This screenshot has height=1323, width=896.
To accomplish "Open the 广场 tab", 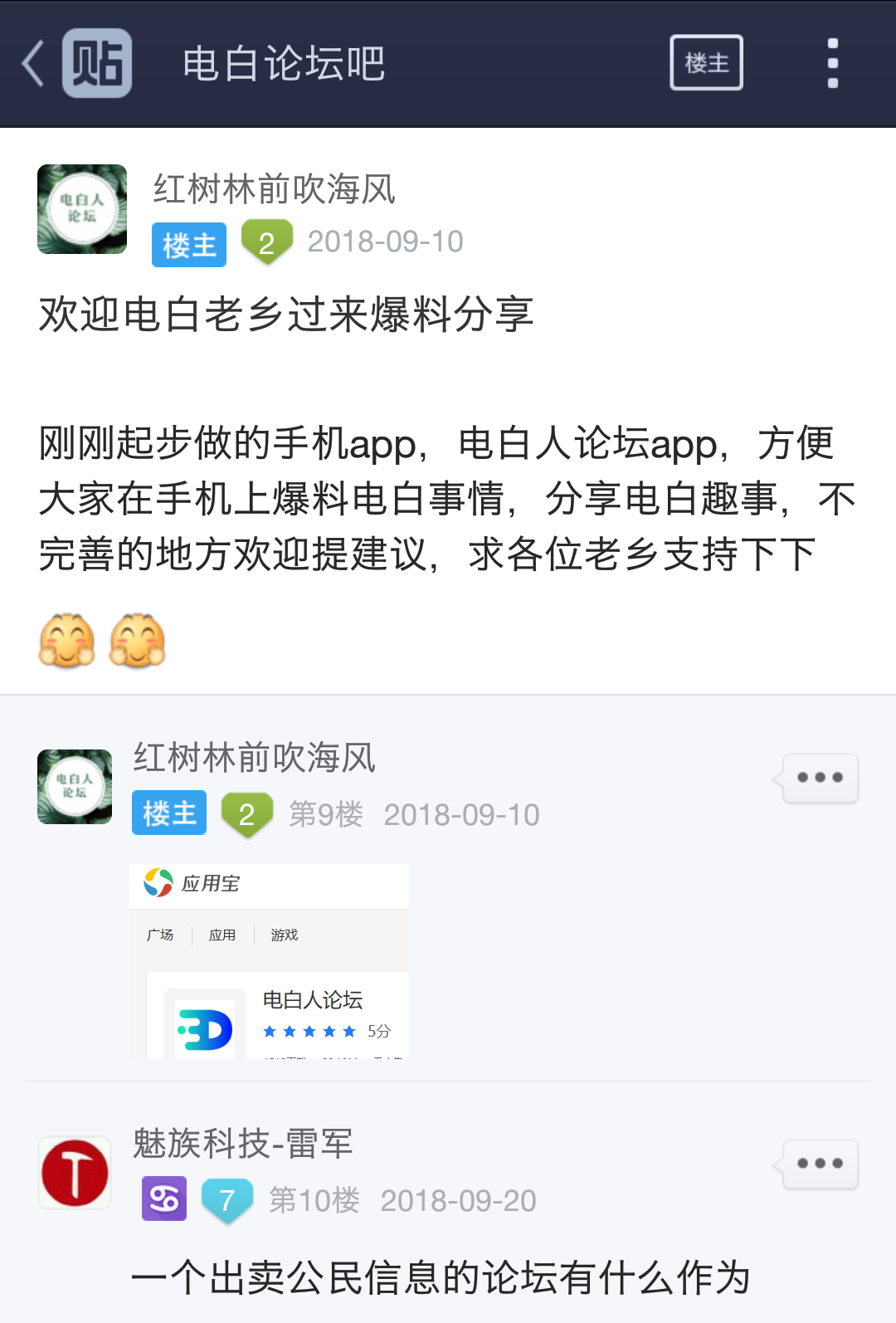I will pos(160,935).
